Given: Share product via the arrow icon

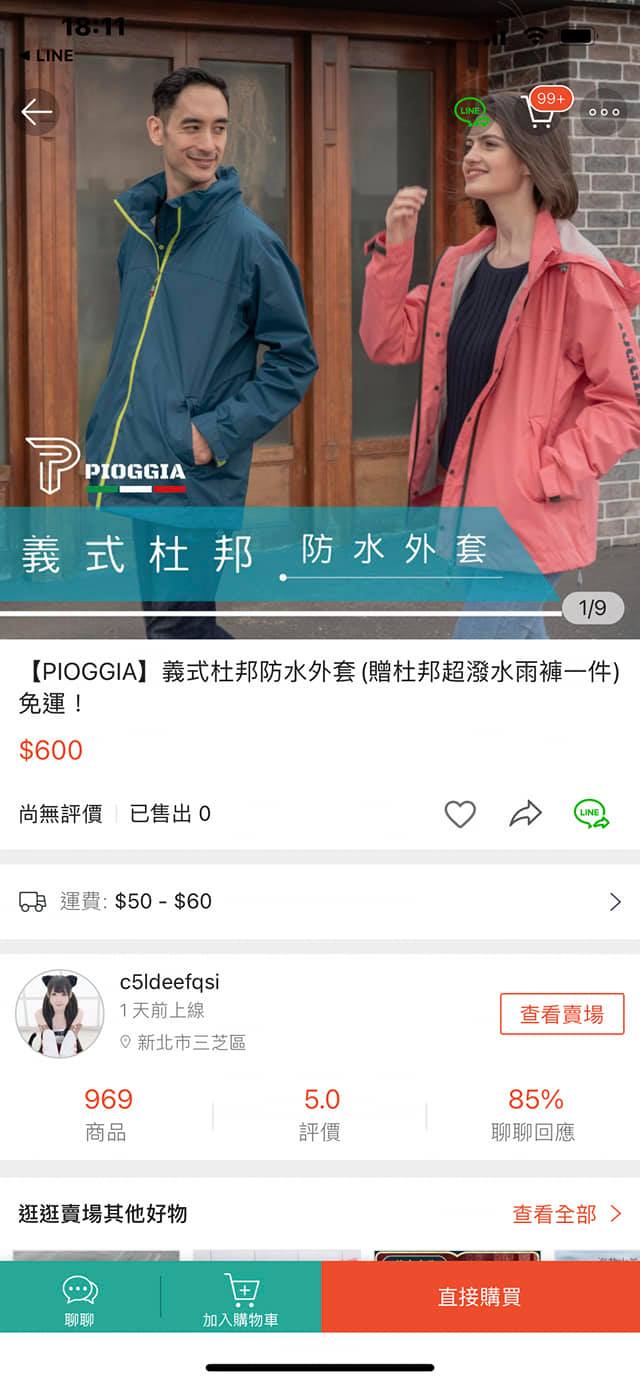Looking at the screenshot, I should click(525, 814).
